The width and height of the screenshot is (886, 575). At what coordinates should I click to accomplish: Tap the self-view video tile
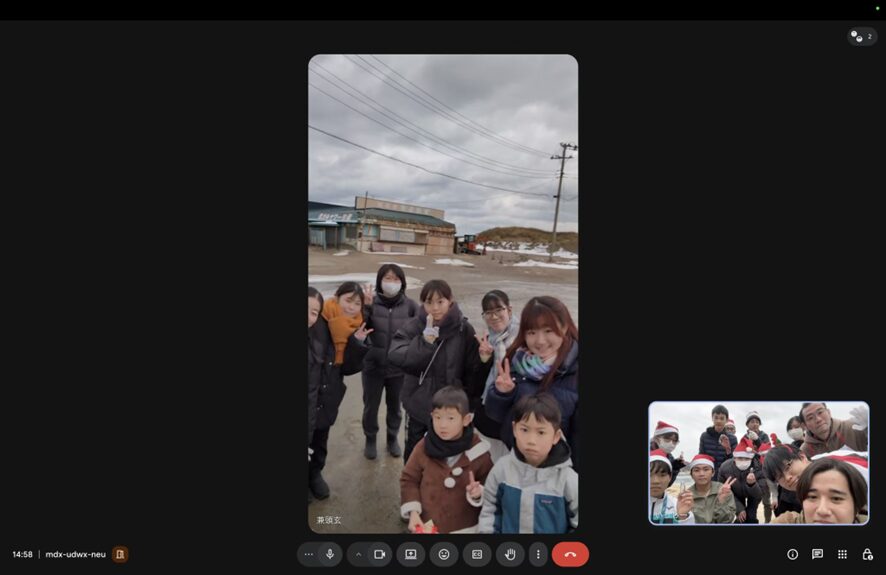tap(759, 463)
